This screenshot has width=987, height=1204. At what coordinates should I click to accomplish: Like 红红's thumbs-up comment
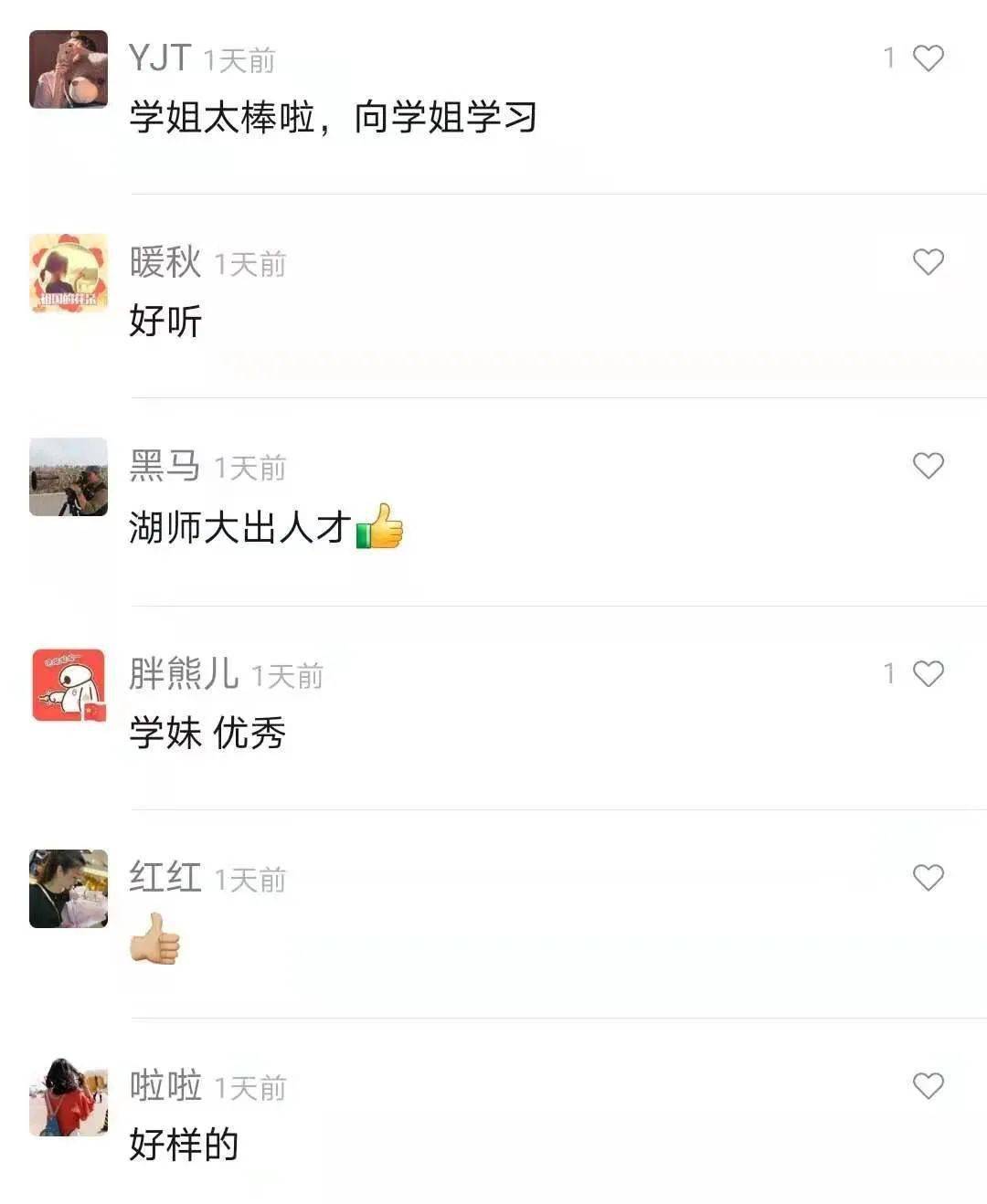pos(928,878)
